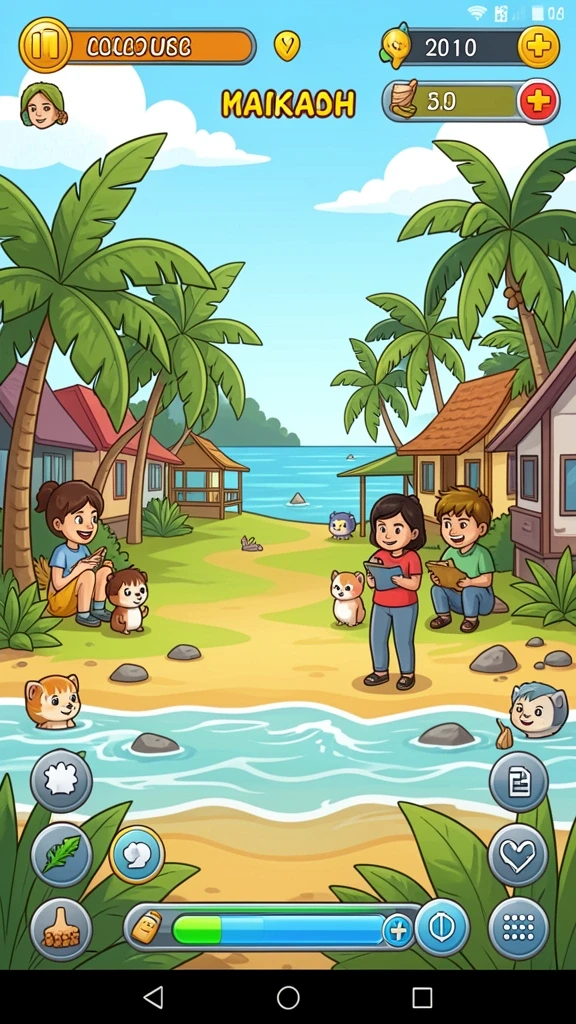Screen dimensions: 576x1024
Task: Tap the yellow heart badge
Action: (287, 46)
